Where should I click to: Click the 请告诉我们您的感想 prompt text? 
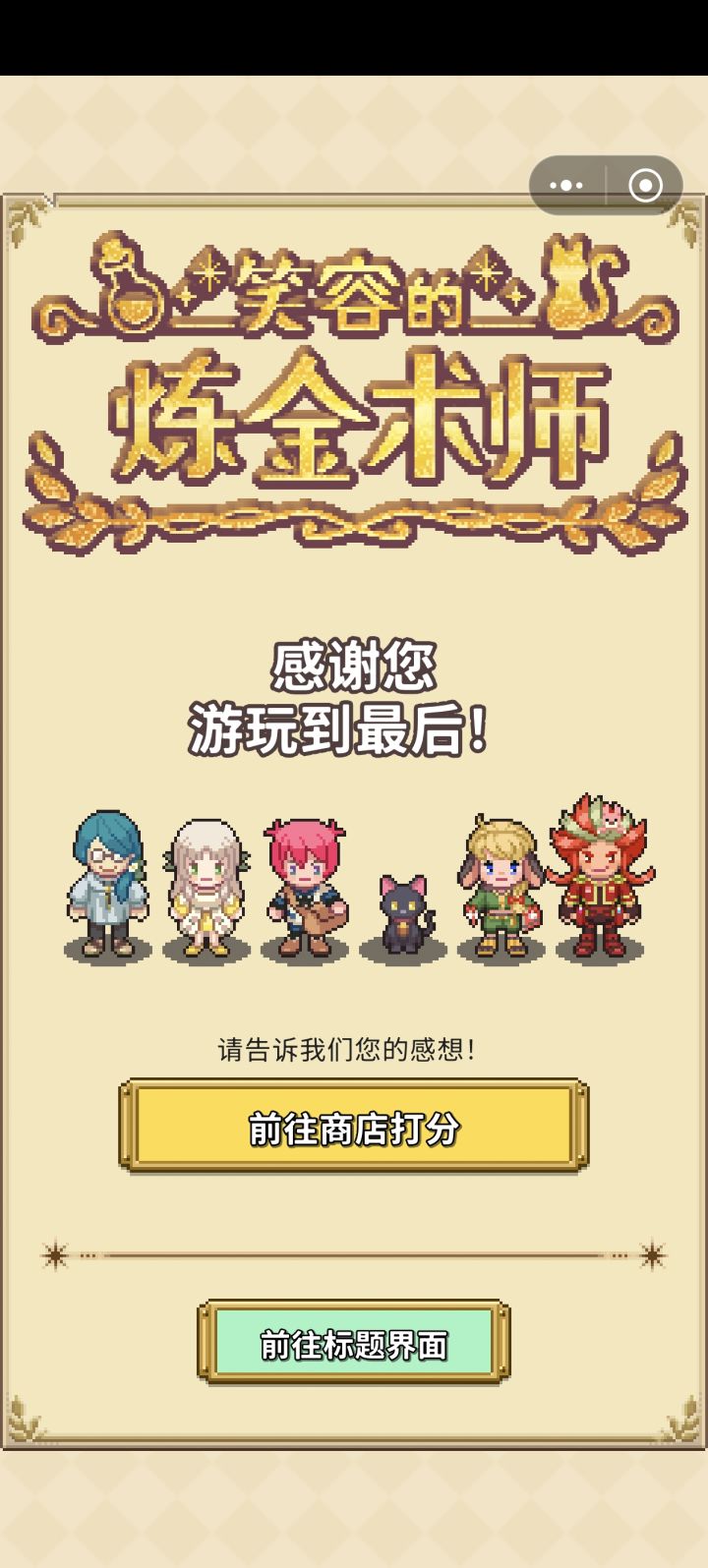tap(354, 1048)
